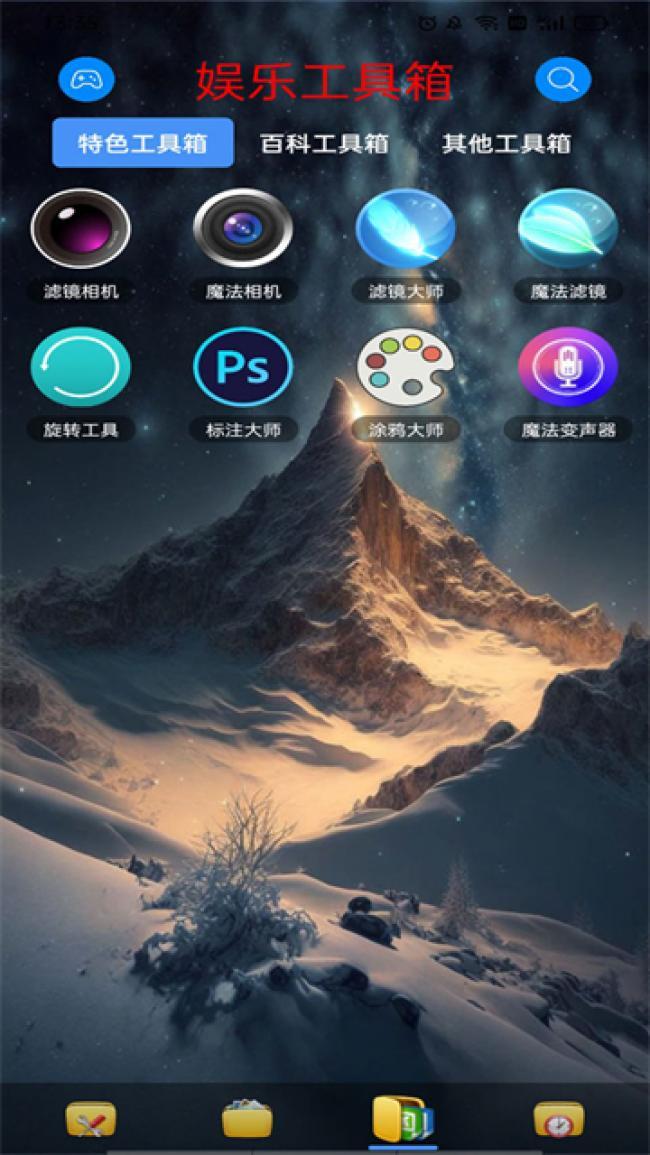Open 滤镜大师 feather tool
Image resolution: width=650 pixels, height=1155 pixels.
pos(405,229)
